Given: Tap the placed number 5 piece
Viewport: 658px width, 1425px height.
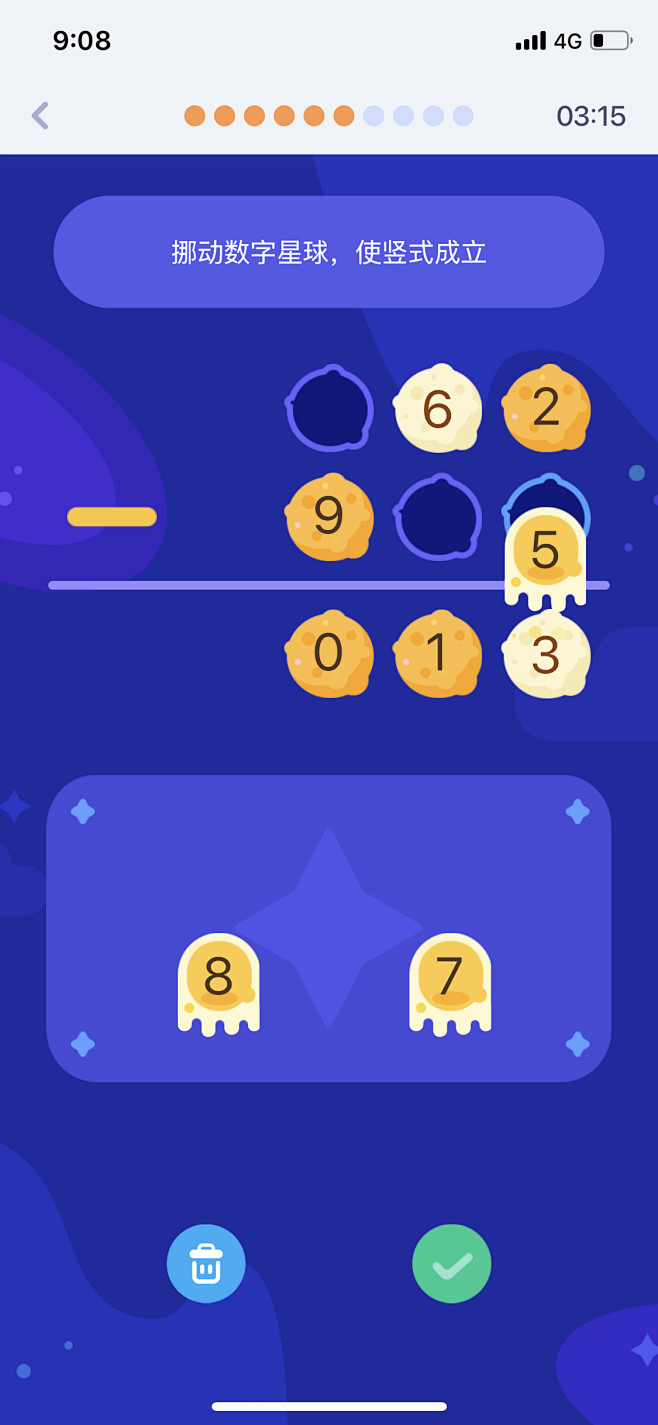Looking at the screenshot, I should (x=545, y=558).
